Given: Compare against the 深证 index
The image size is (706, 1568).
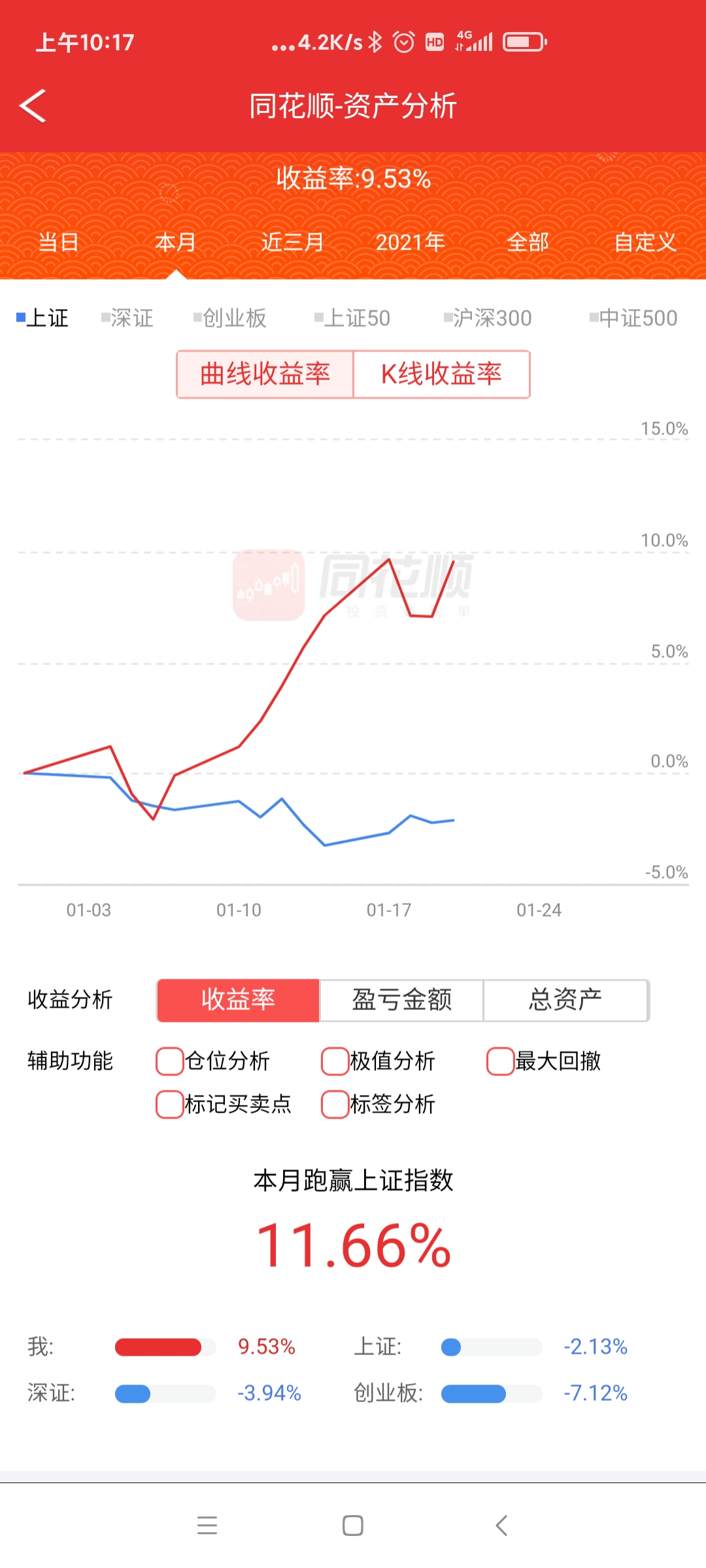Looking at the screenshot, I should click(127, 318).
